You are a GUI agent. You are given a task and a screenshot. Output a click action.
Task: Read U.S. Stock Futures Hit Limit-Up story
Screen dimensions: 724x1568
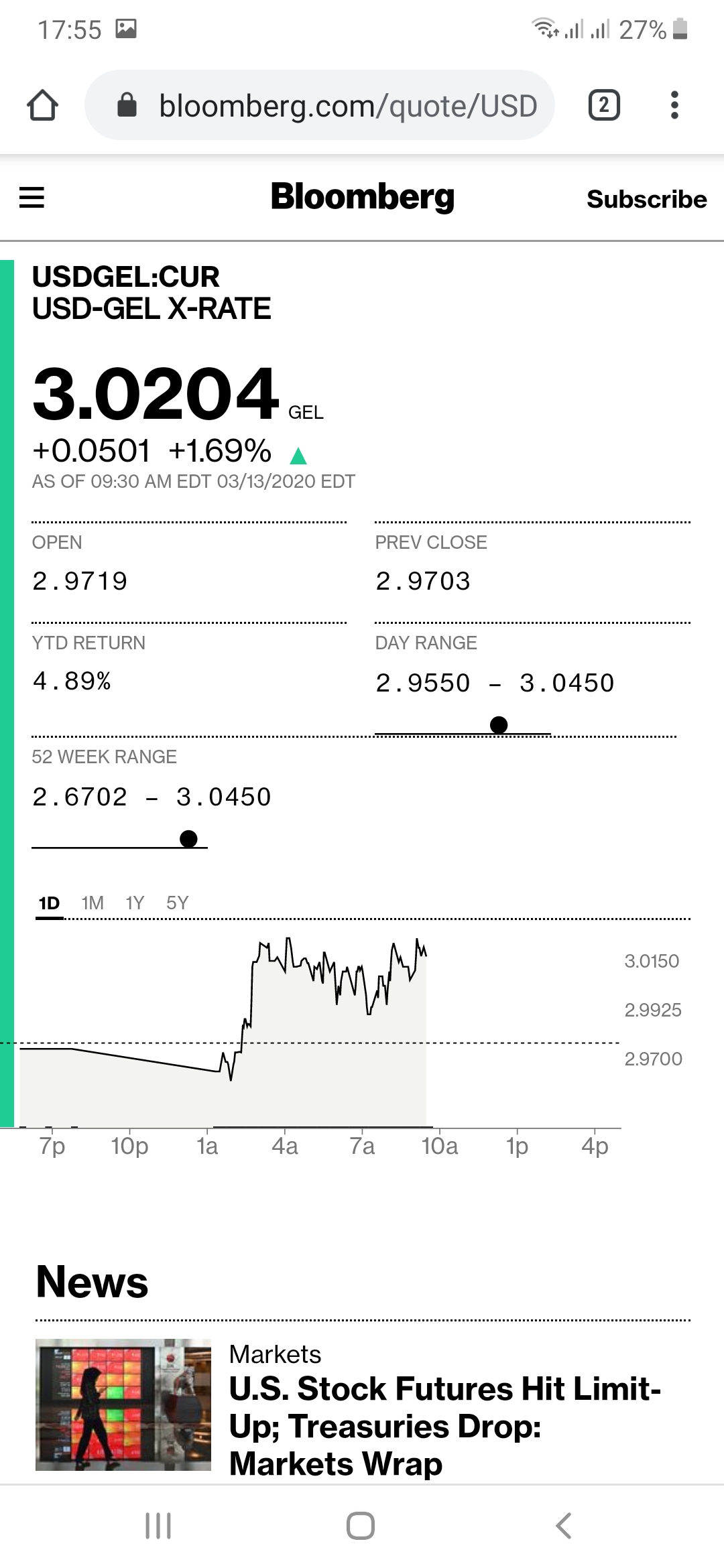click(444, 1426)
